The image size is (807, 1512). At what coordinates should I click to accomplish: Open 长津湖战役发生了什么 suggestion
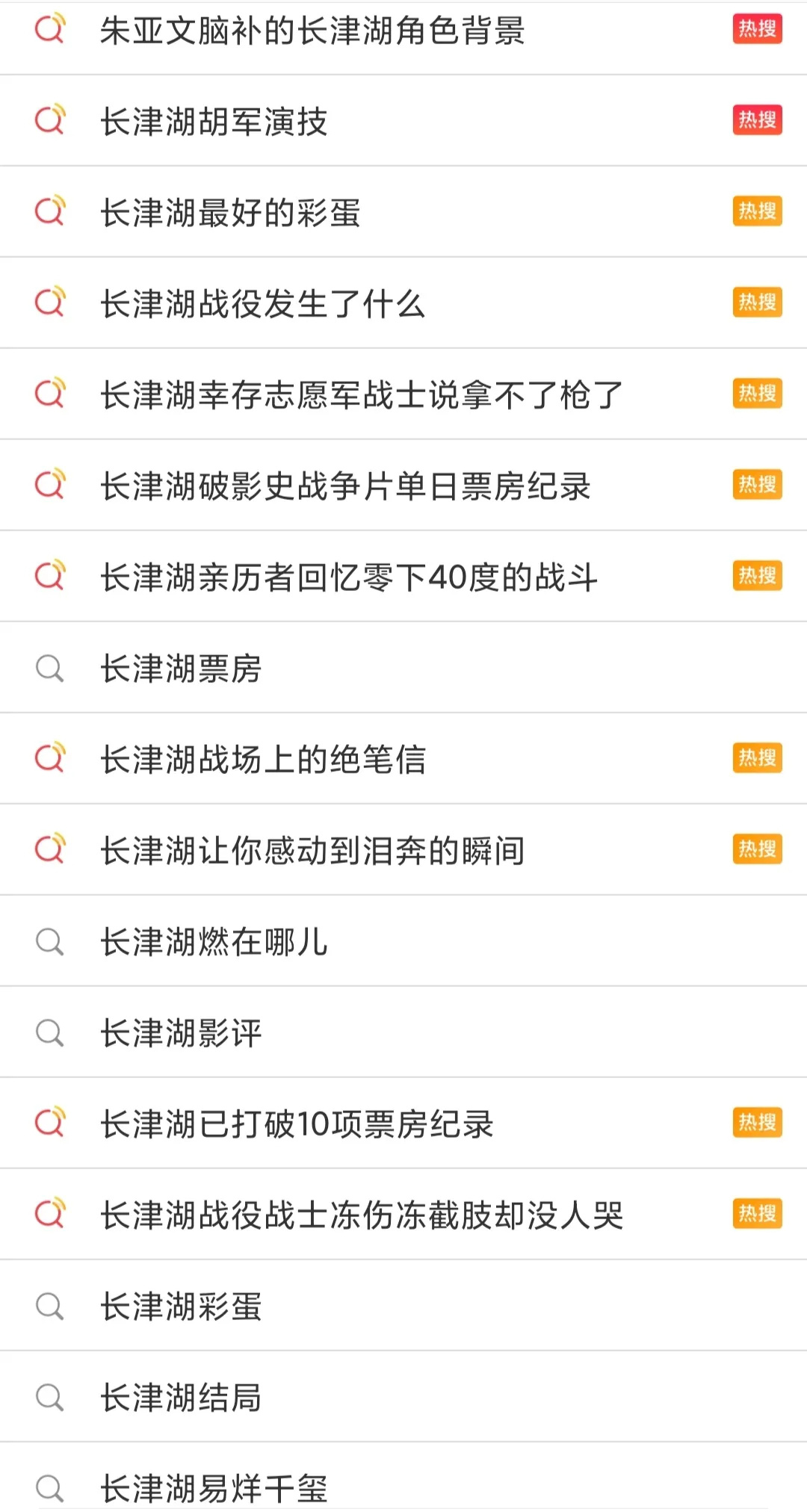[263, 304]
